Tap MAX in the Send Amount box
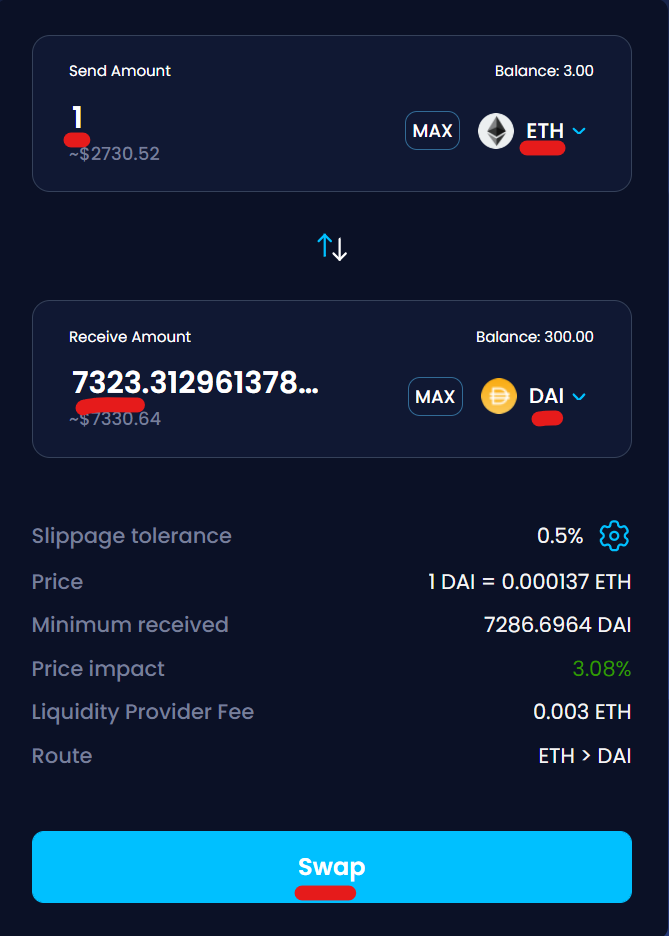The width and height of the screenshot is (669, 936). 432,131
